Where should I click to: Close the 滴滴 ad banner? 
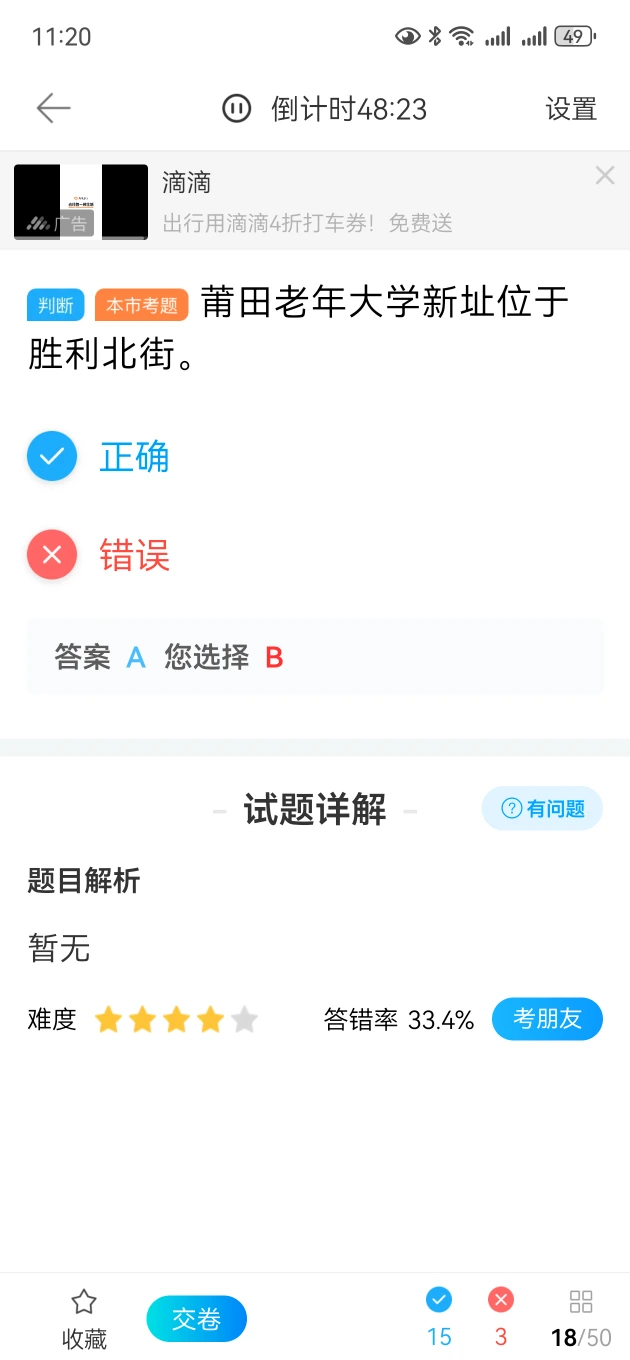point(605,176)
